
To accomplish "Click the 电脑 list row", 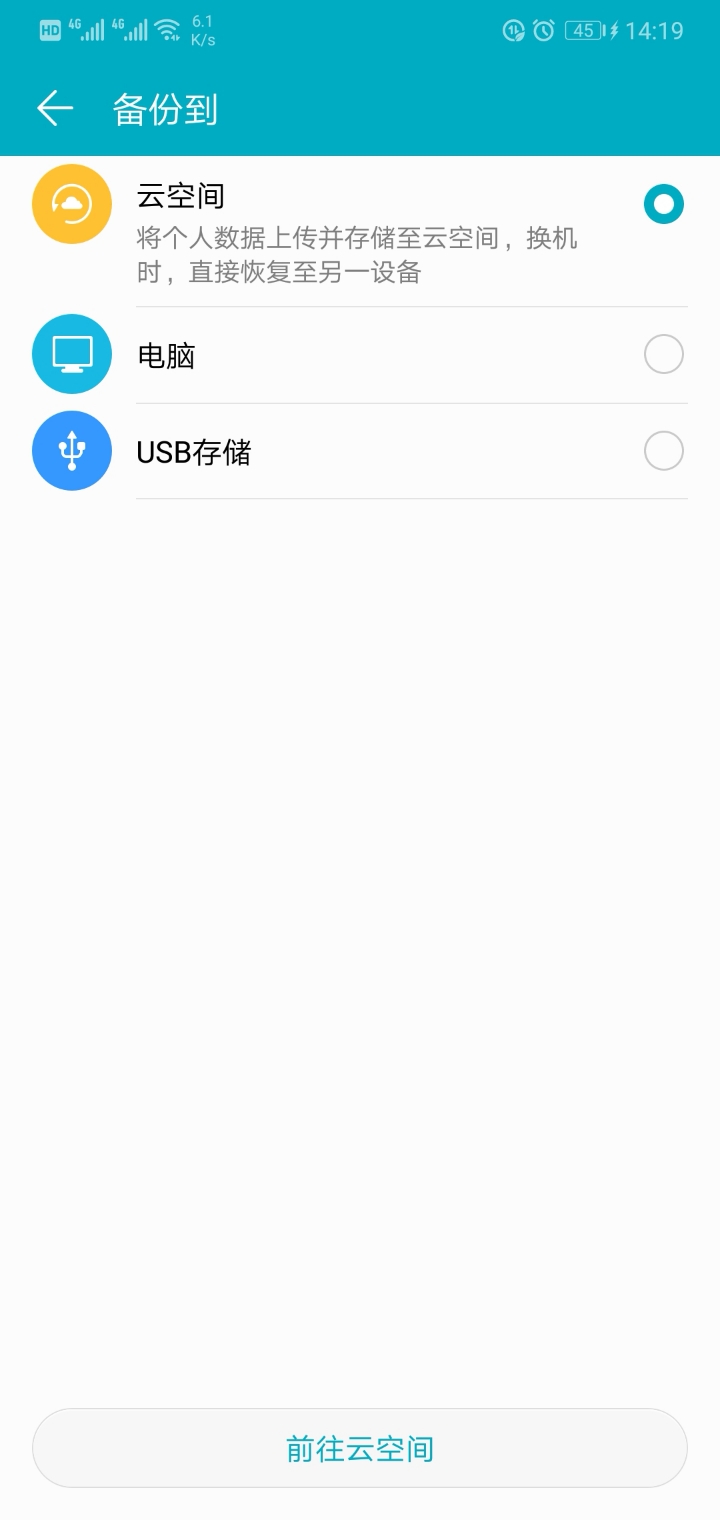I will [360, 354].
